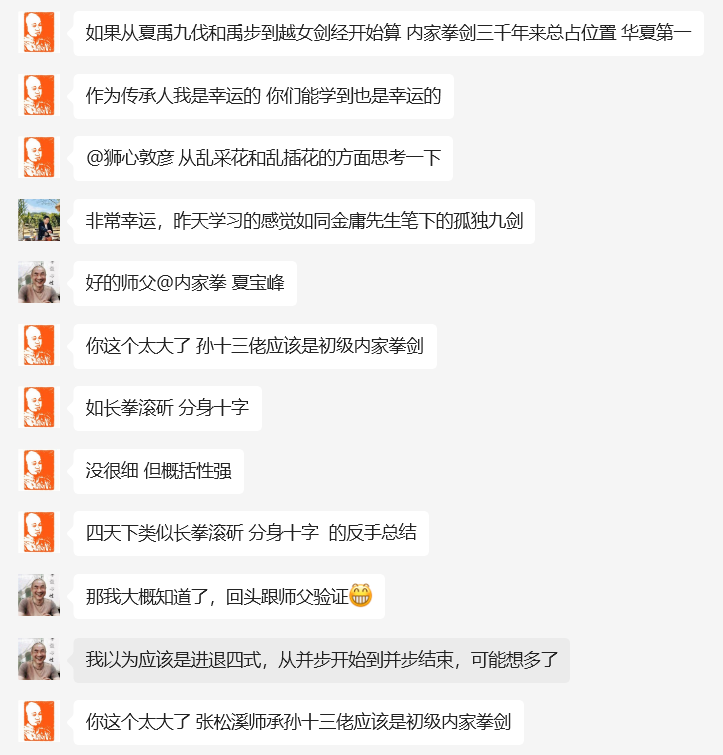Viewport: 723px width, 755px height.
Task: Open avatar next to 如长拳滚斫 分身十字 message
Action: click(x=39, y=407)
